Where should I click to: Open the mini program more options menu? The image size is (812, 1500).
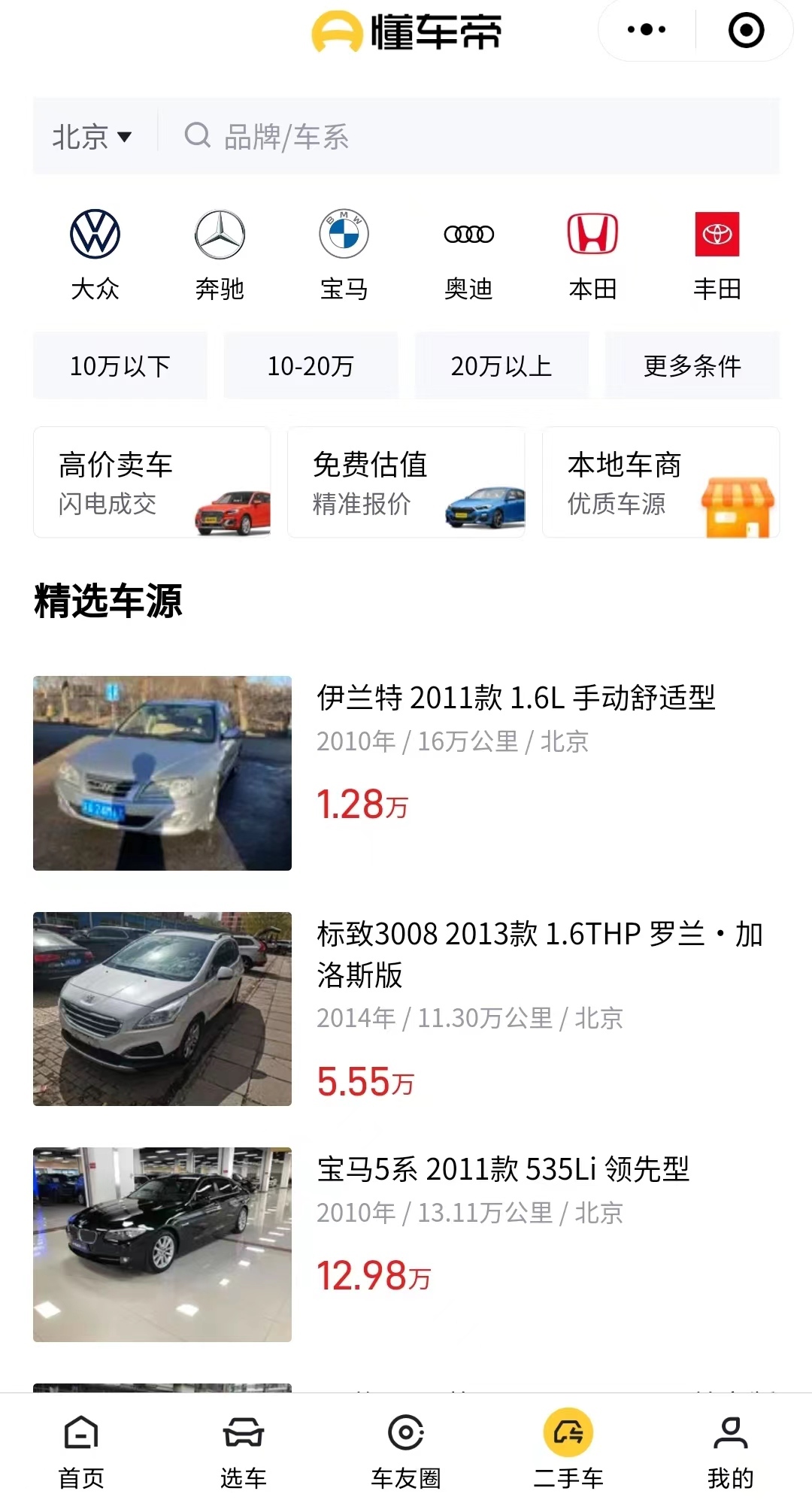point(647,30)
